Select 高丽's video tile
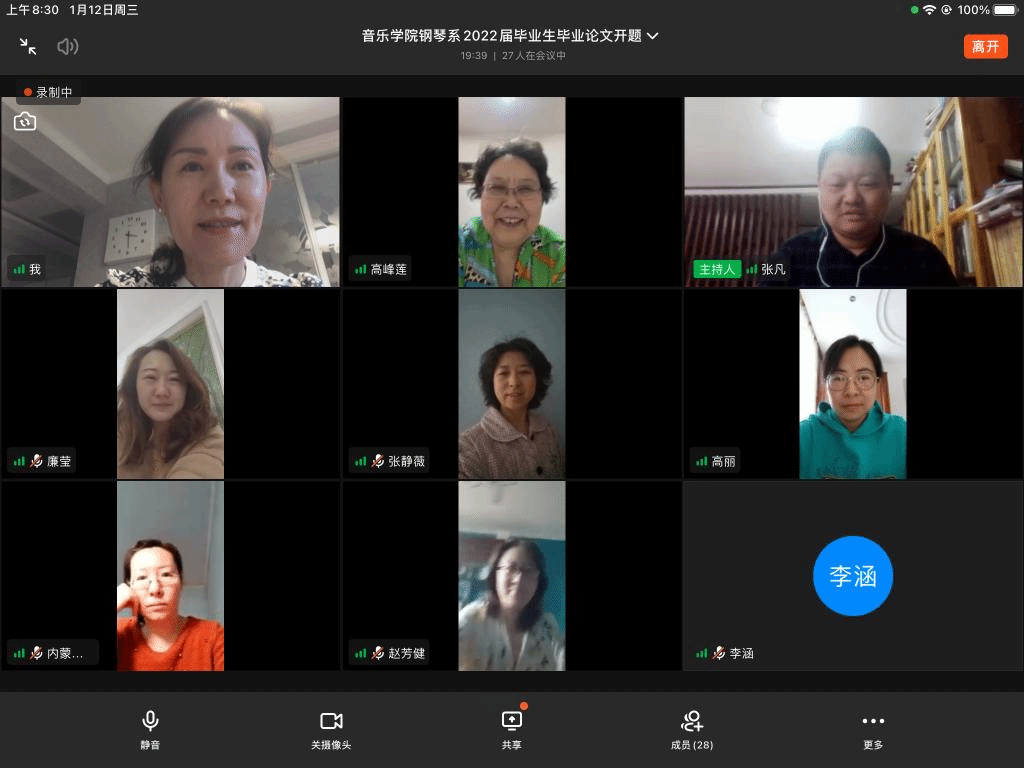Viewport: 1024px width, 768px height. 852,384
